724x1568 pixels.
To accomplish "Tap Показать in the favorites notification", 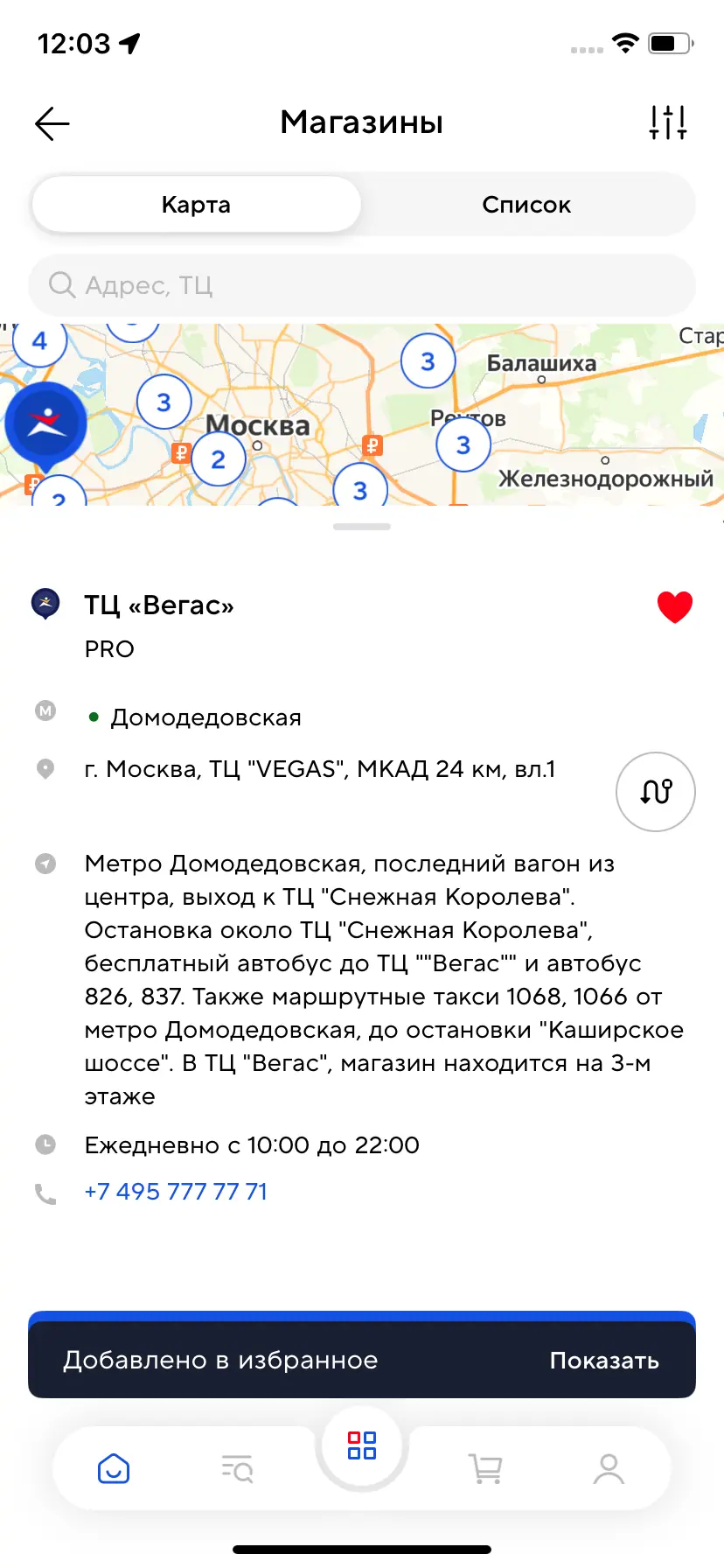I will coord(604,1361).
